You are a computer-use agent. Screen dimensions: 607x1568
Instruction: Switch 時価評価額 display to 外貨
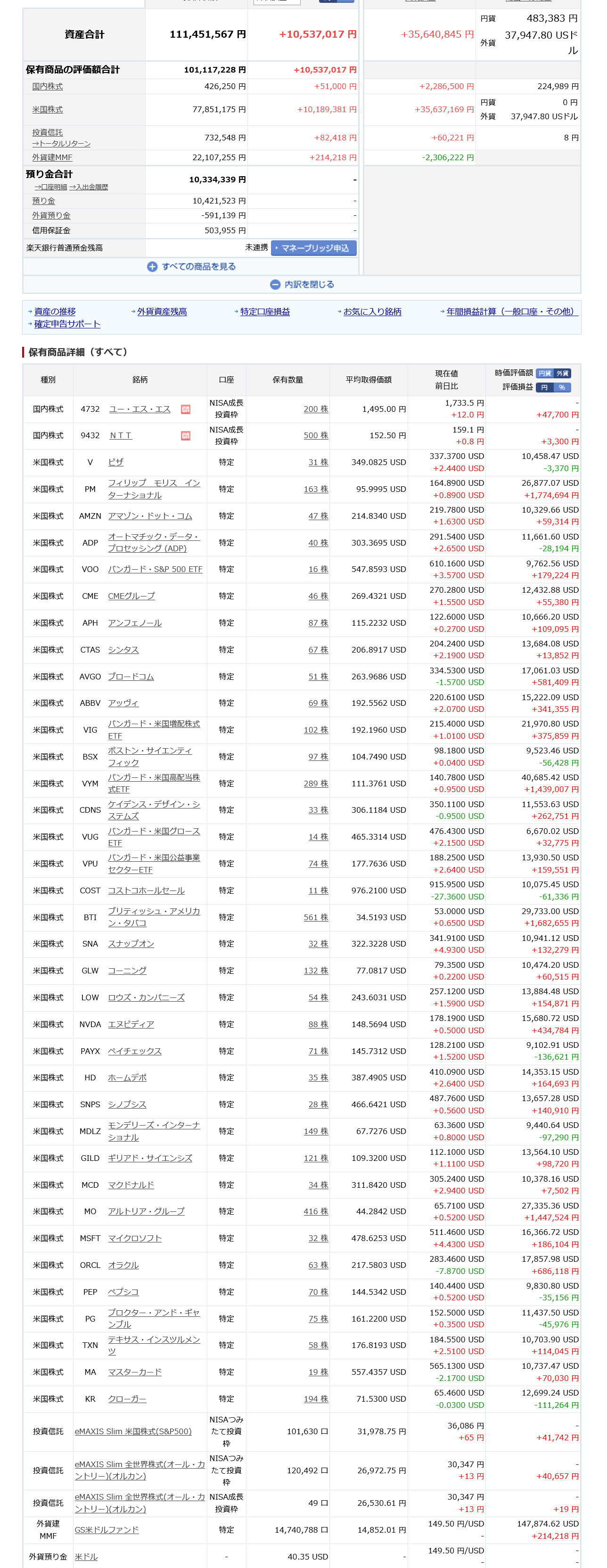point(563,374)
